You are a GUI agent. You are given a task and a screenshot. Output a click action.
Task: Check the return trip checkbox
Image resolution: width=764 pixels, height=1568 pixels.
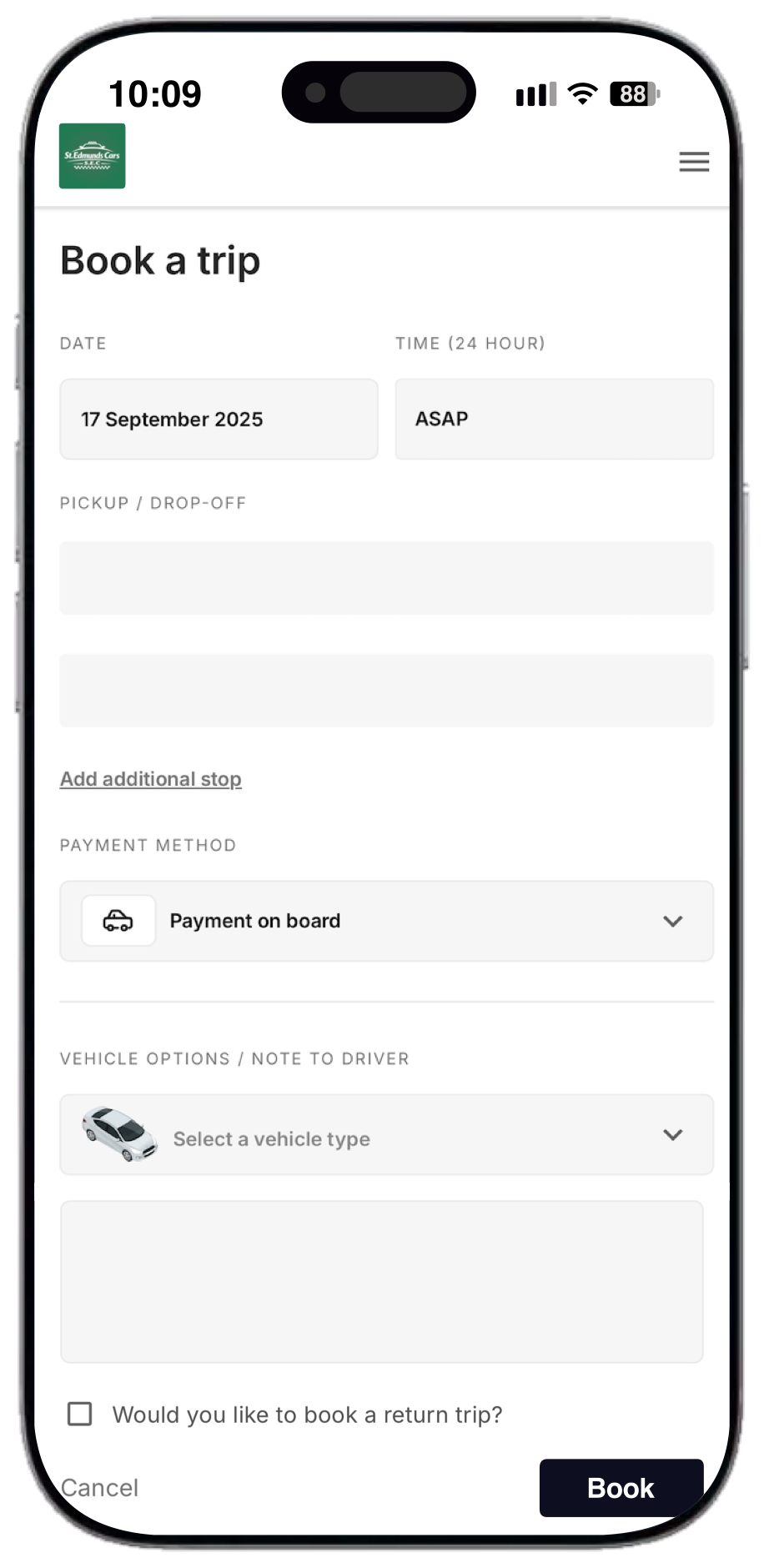tap(80, 1414)
